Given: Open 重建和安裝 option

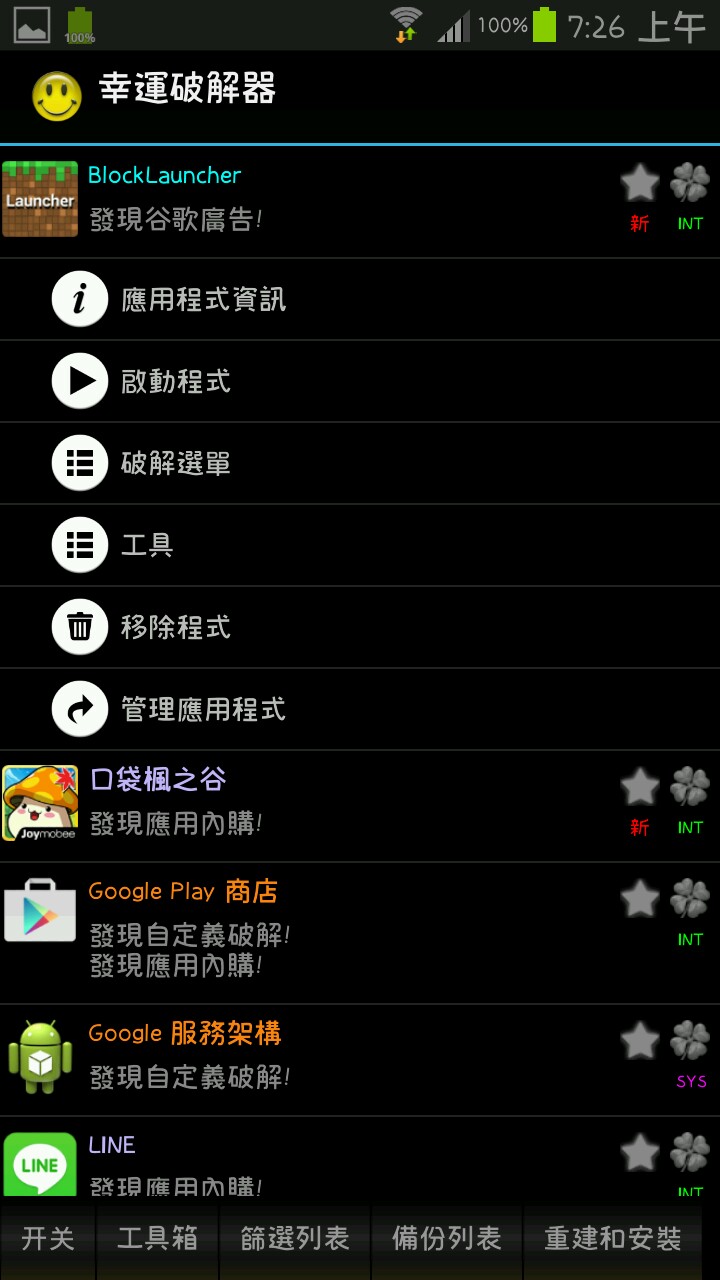Looking at the screenshot, I should [612, 1240].
